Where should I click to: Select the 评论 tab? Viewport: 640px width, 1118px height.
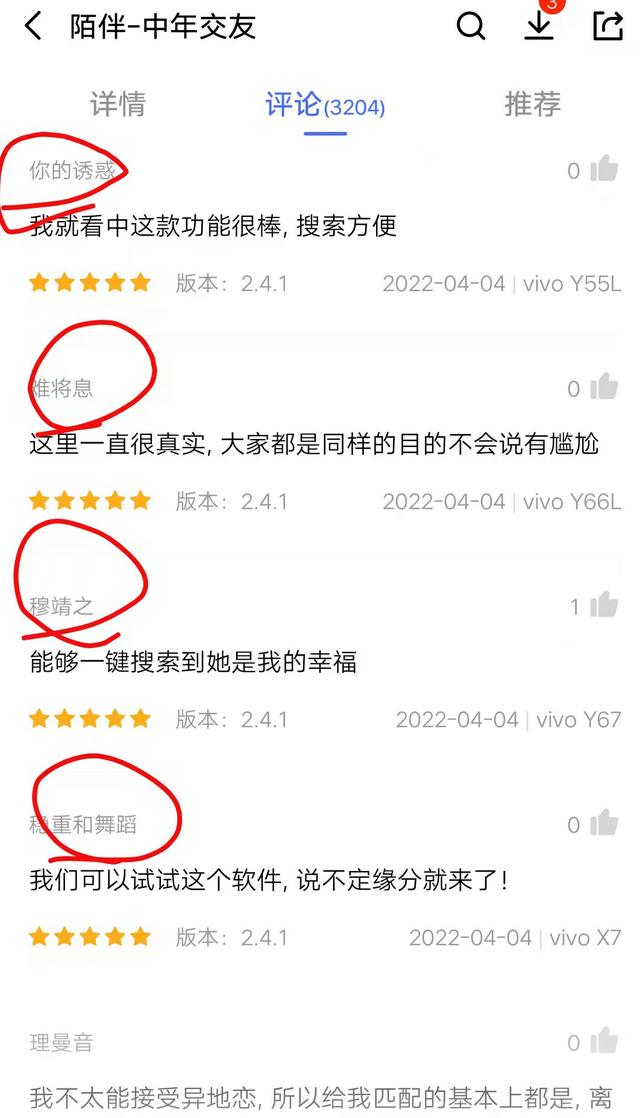[324, 104]
